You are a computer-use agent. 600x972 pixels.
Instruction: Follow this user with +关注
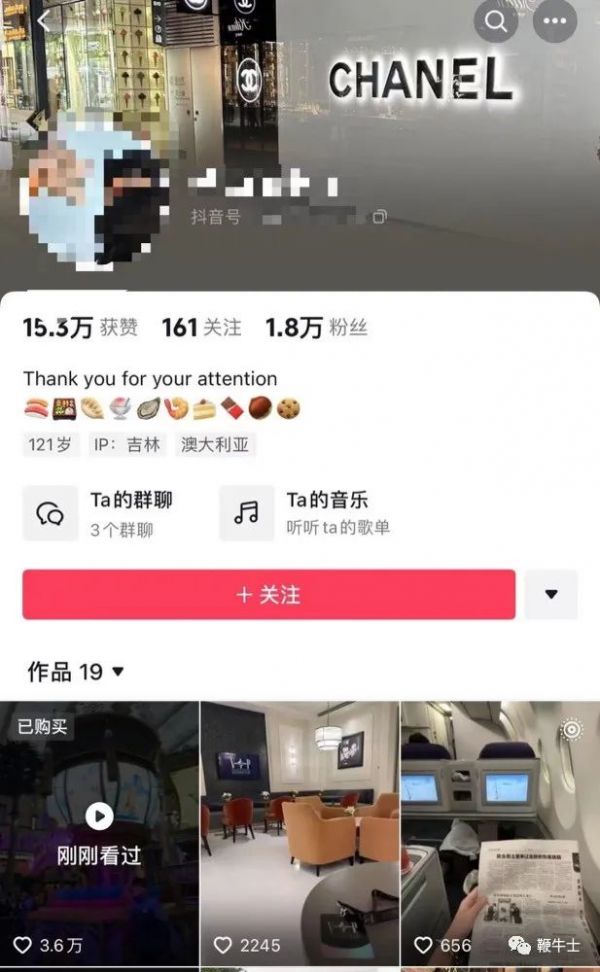click(x=269, y=595)
